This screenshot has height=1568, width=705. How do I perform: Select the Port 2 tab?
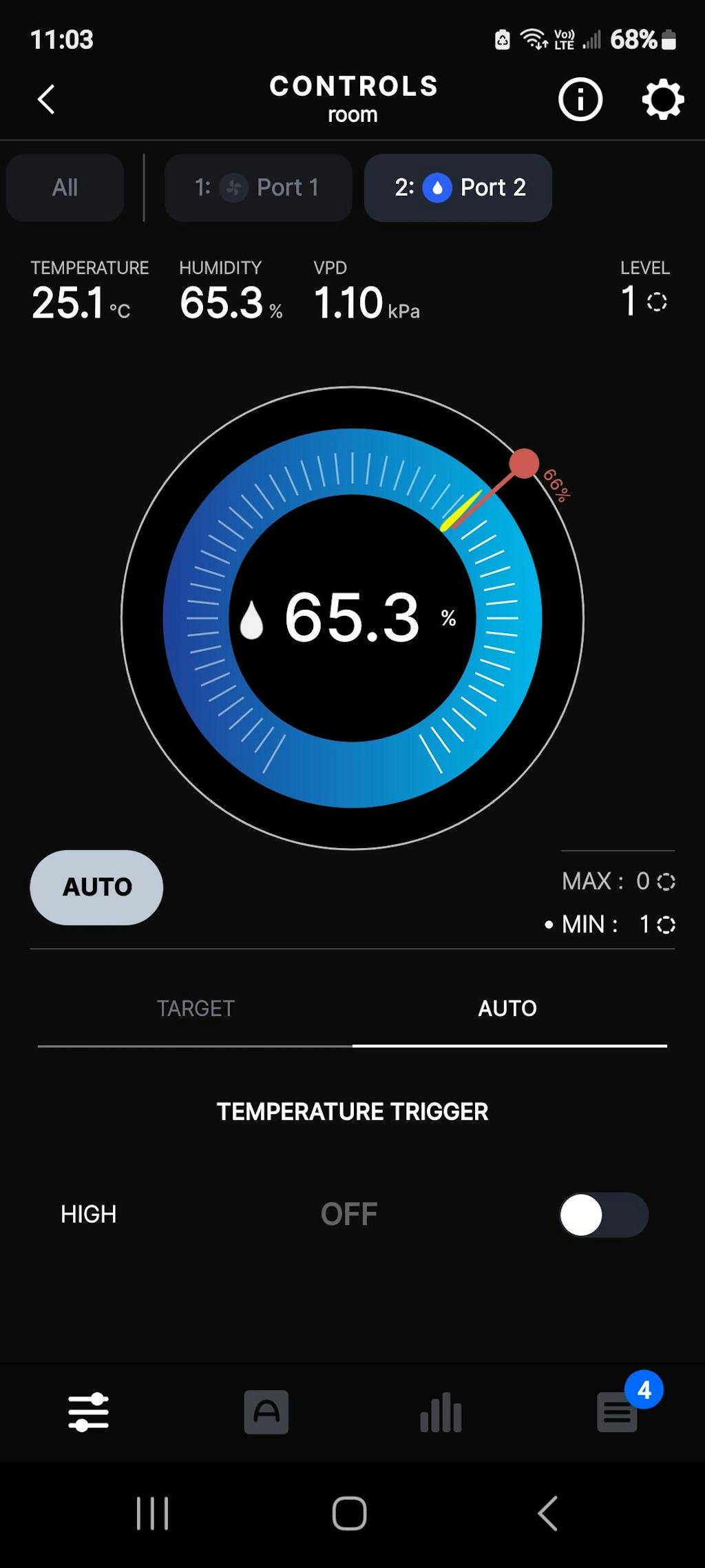pyautogui.click(x=458, y=187)
